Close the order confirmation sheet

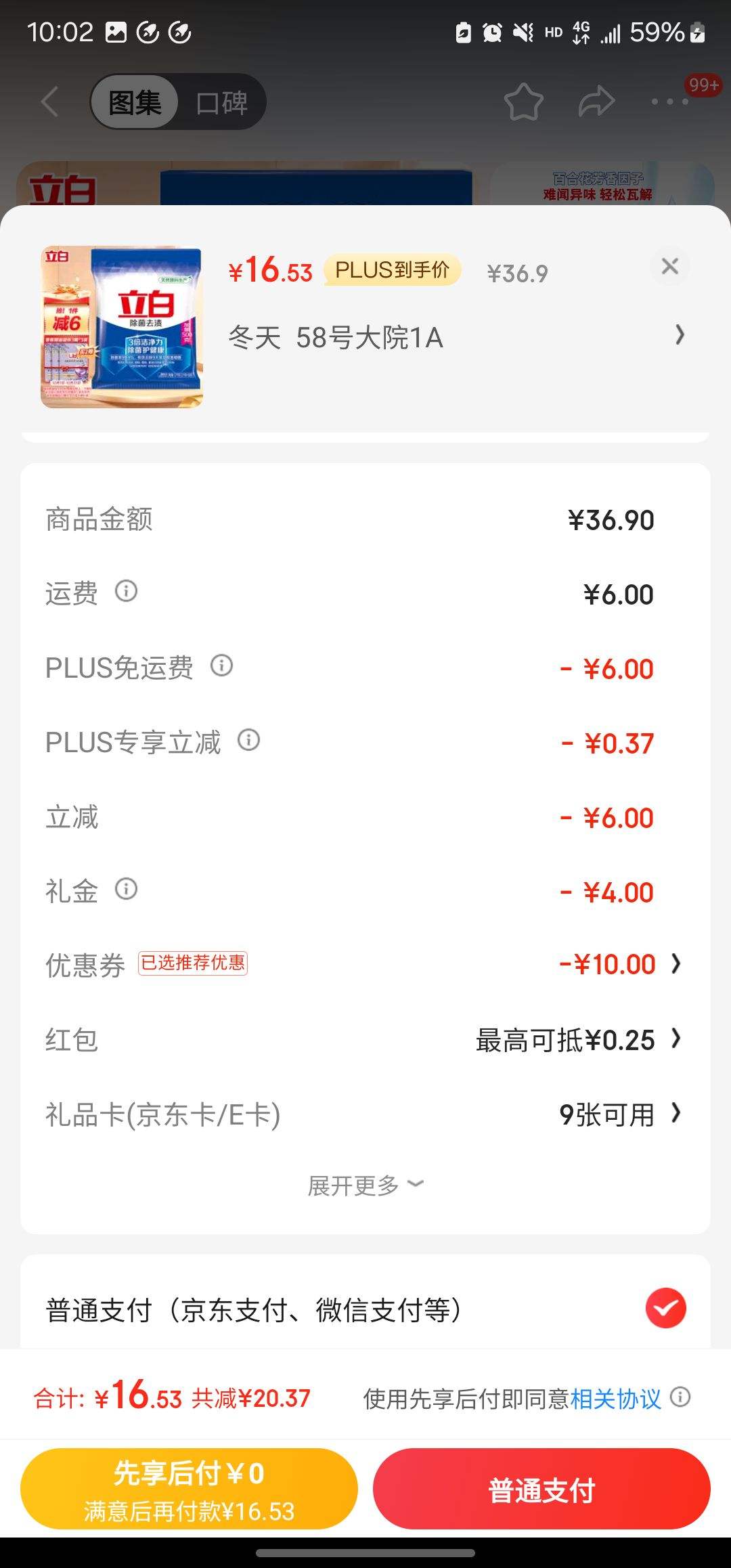tap(669, 266)
